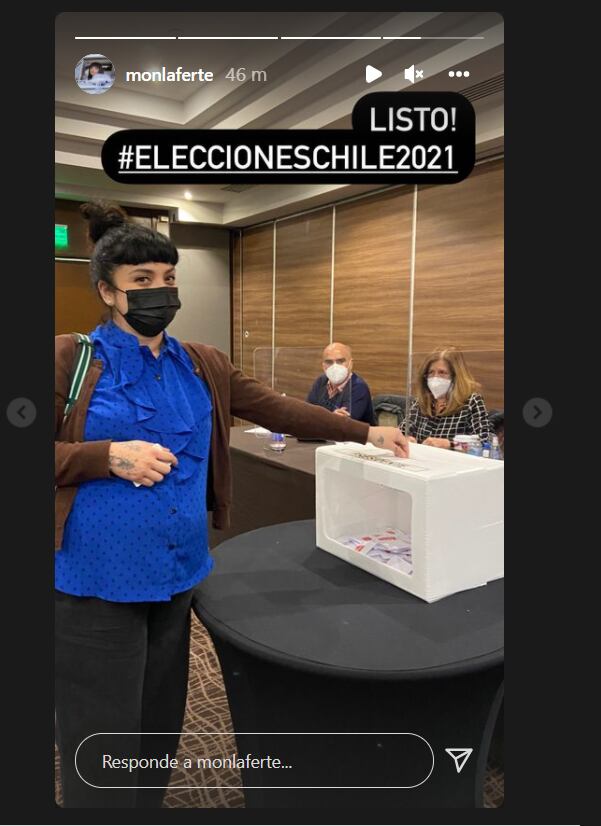Go to the next story
The image size is (601, 826).
(537, 412)
